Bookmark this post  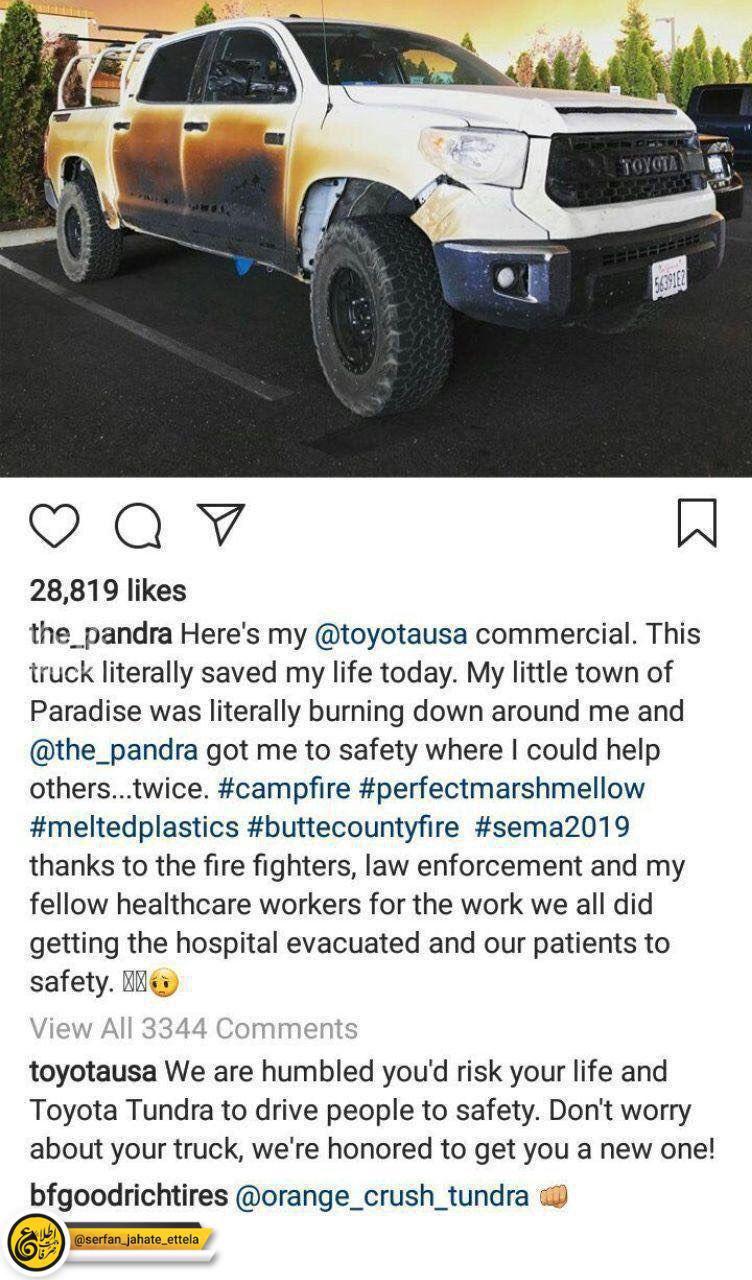click(697, 524)
